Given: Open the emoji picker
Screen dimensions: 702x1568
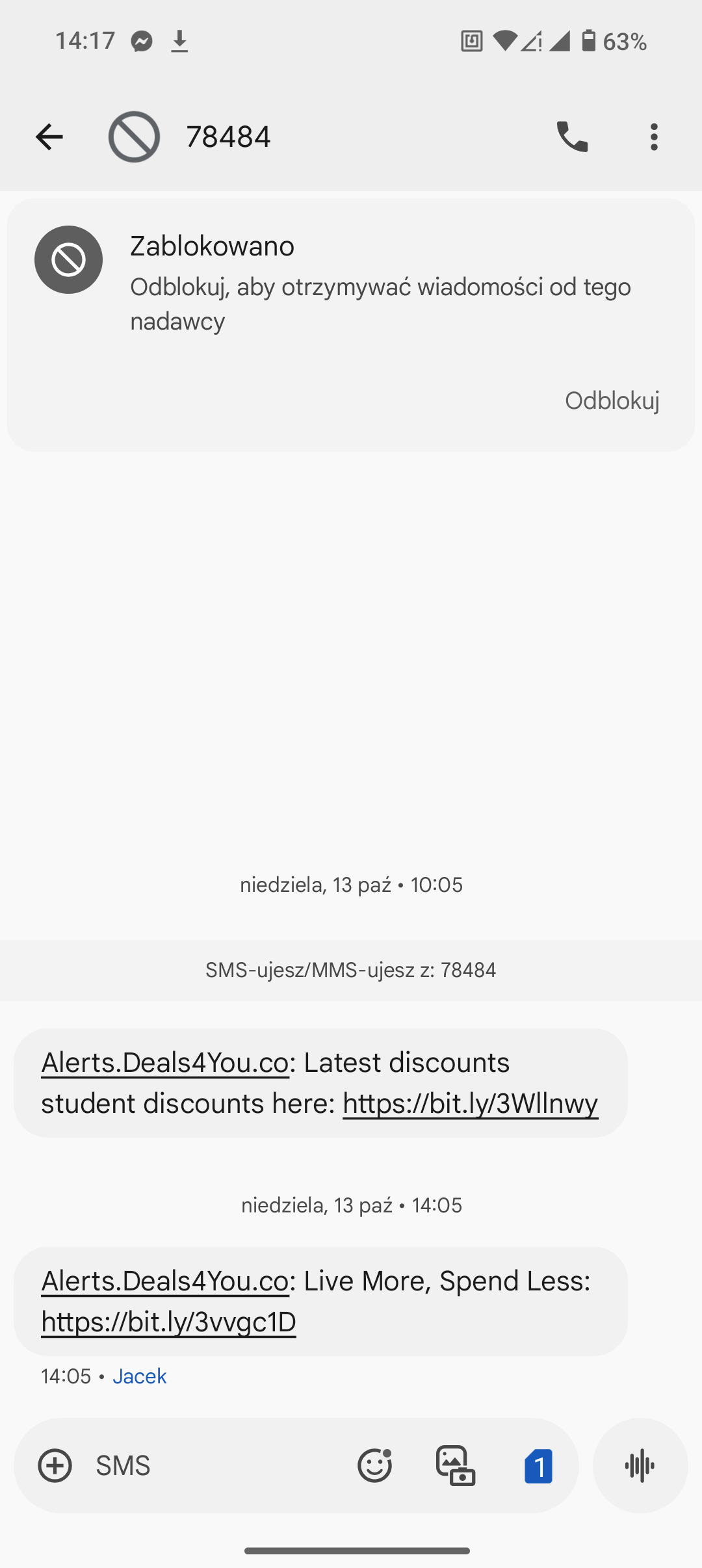Looking at the screenshot, I should pyautogui.click(x=374, y=1466).
